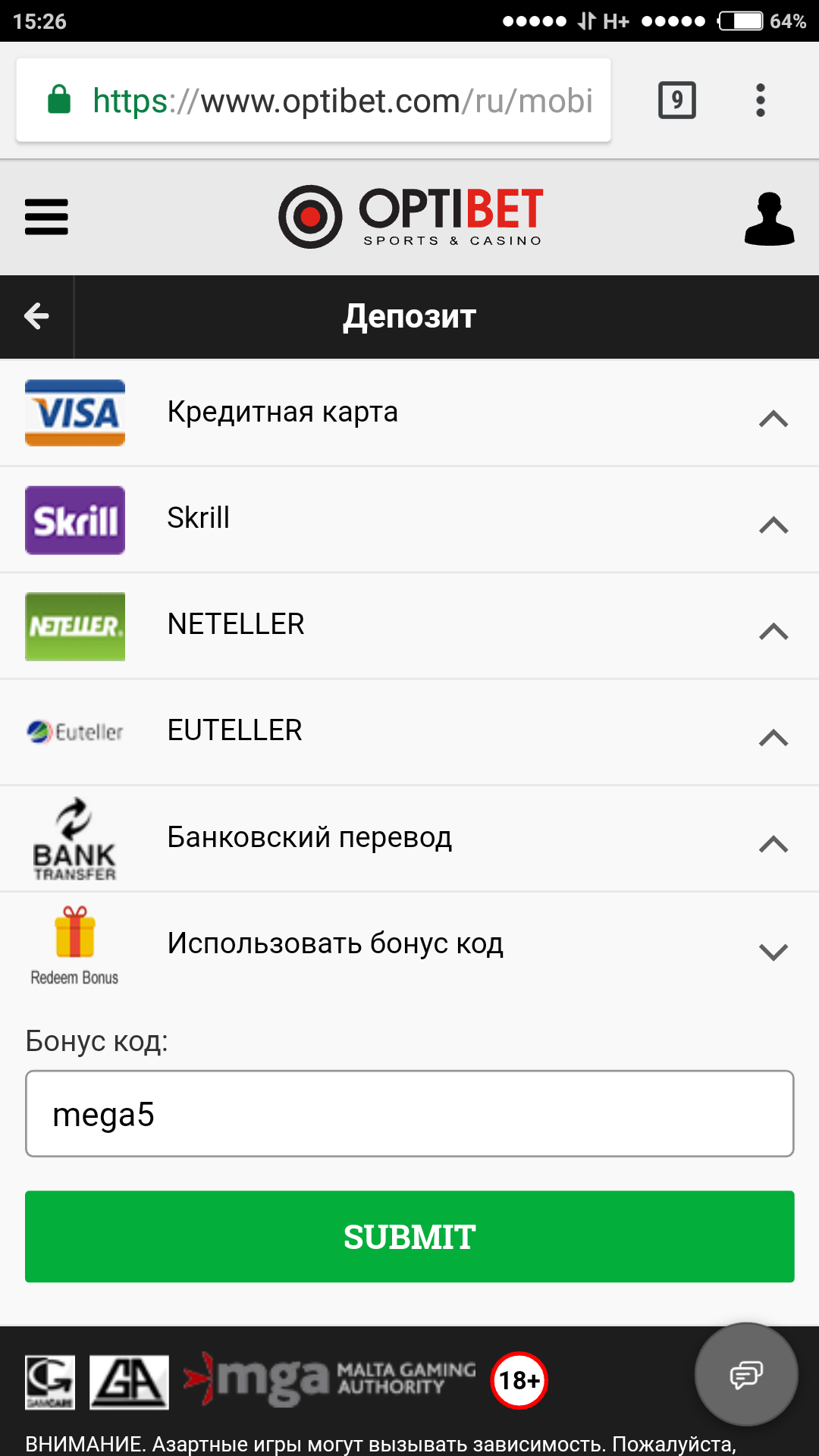Open the live chat bubble
Viewport: 819px width, 1456px height.
point(746,1374)
